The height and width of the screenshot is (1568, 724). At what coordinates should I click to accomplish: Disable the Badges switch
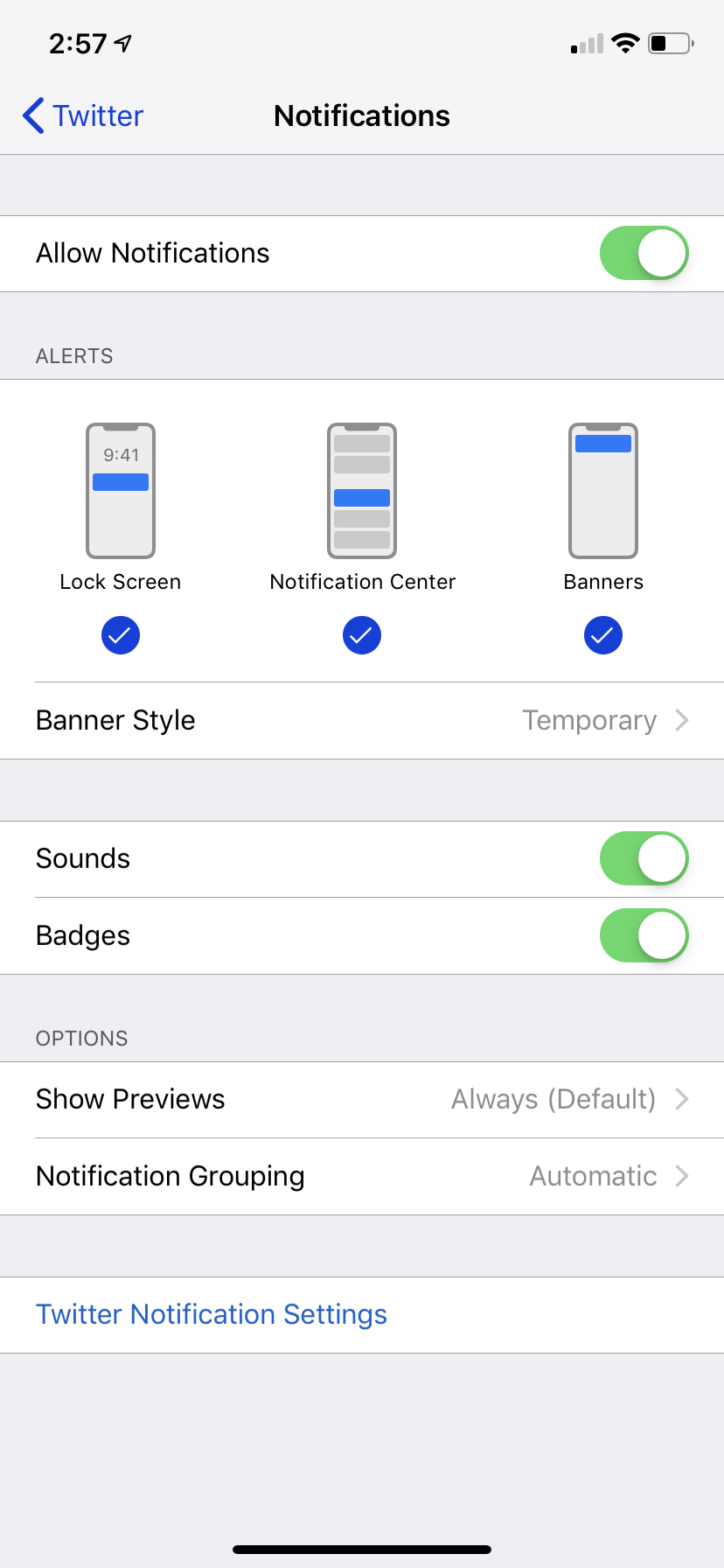[x=644, y=935]
